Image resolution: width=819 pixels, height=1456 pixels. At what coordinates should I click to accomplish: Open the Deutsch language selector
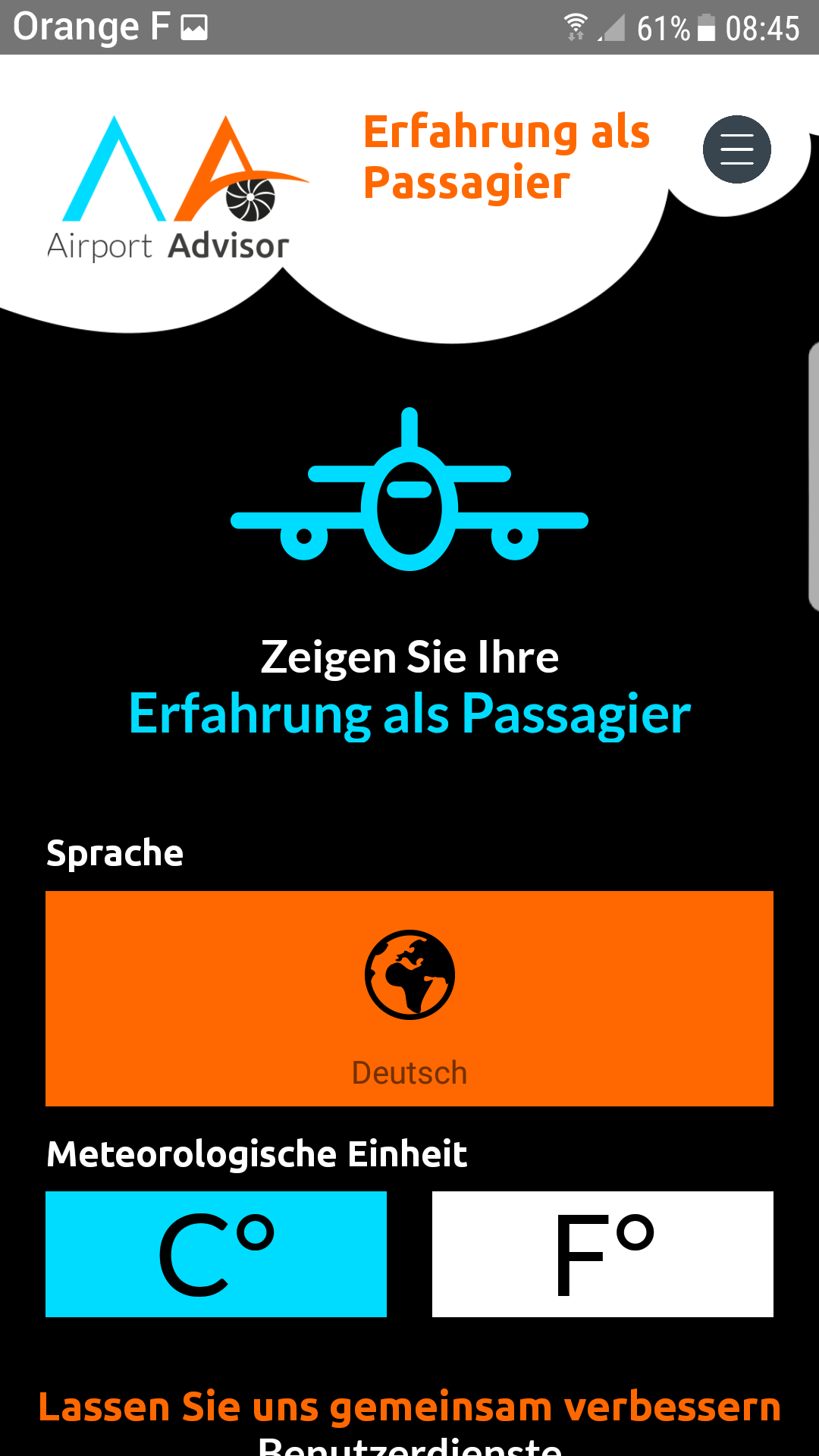pyautogui.click(x=409, y=998)
